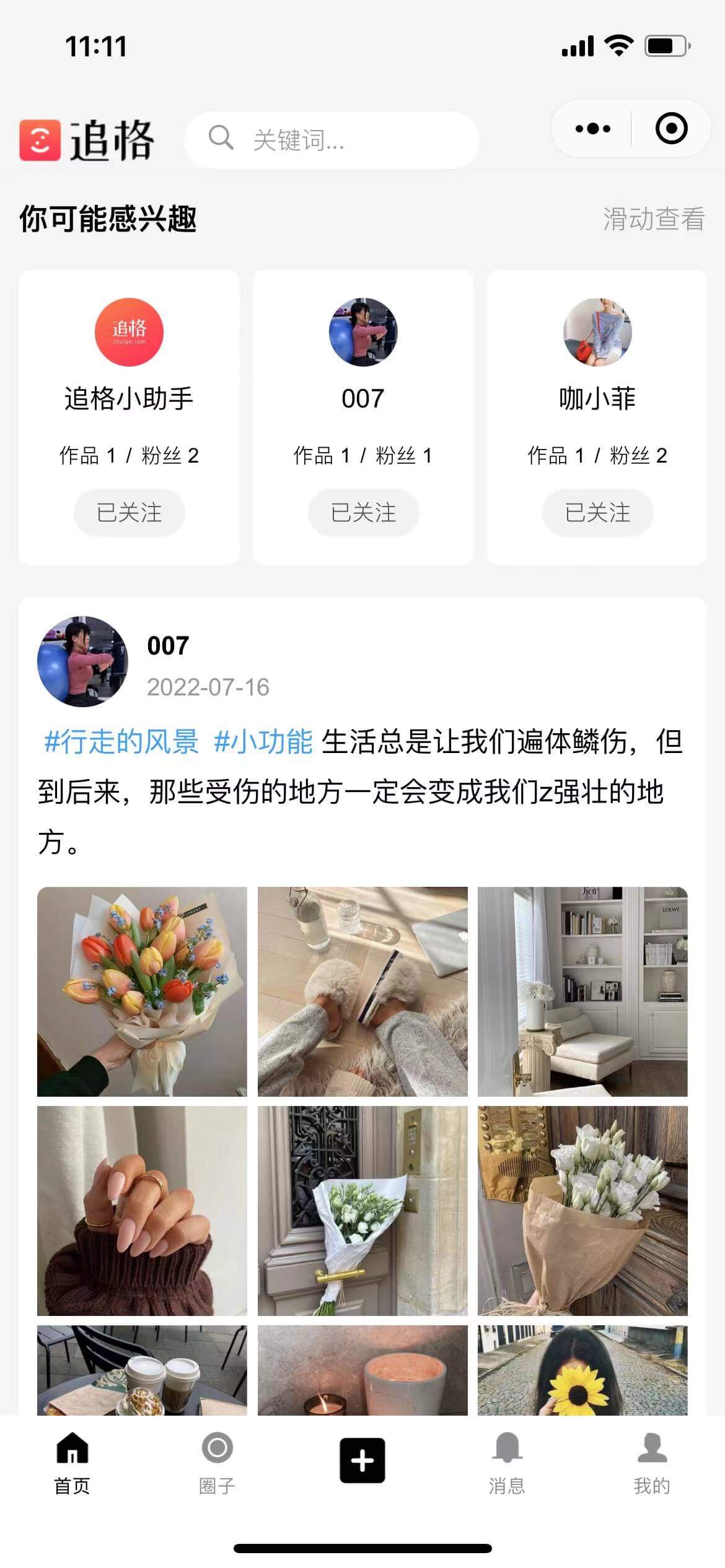The image size is (725, 1568).
Task: Open the tulip bouquet photo
Action: [142, 991]
